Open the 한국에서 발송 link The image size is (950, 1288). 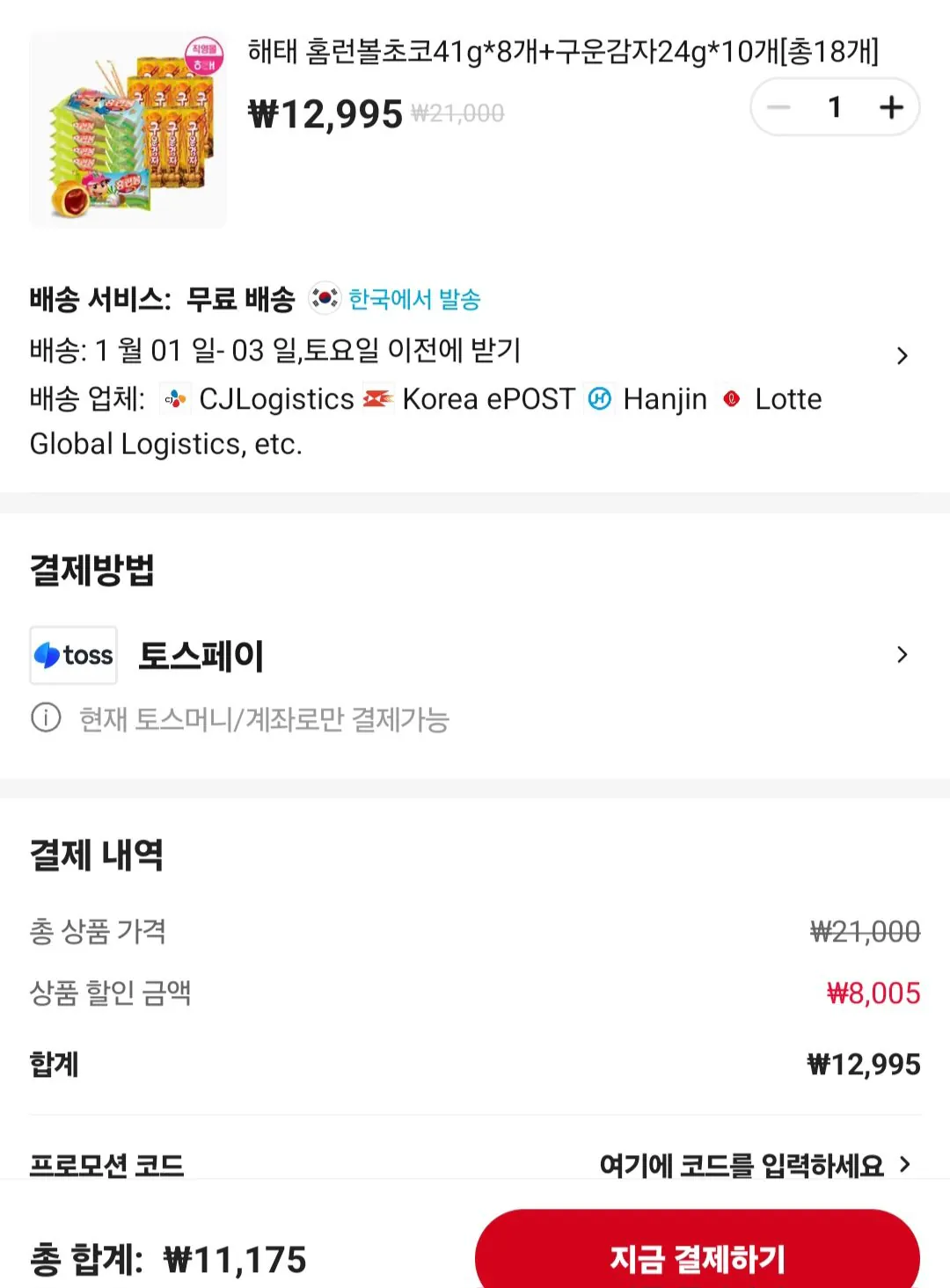coord(415,299)
